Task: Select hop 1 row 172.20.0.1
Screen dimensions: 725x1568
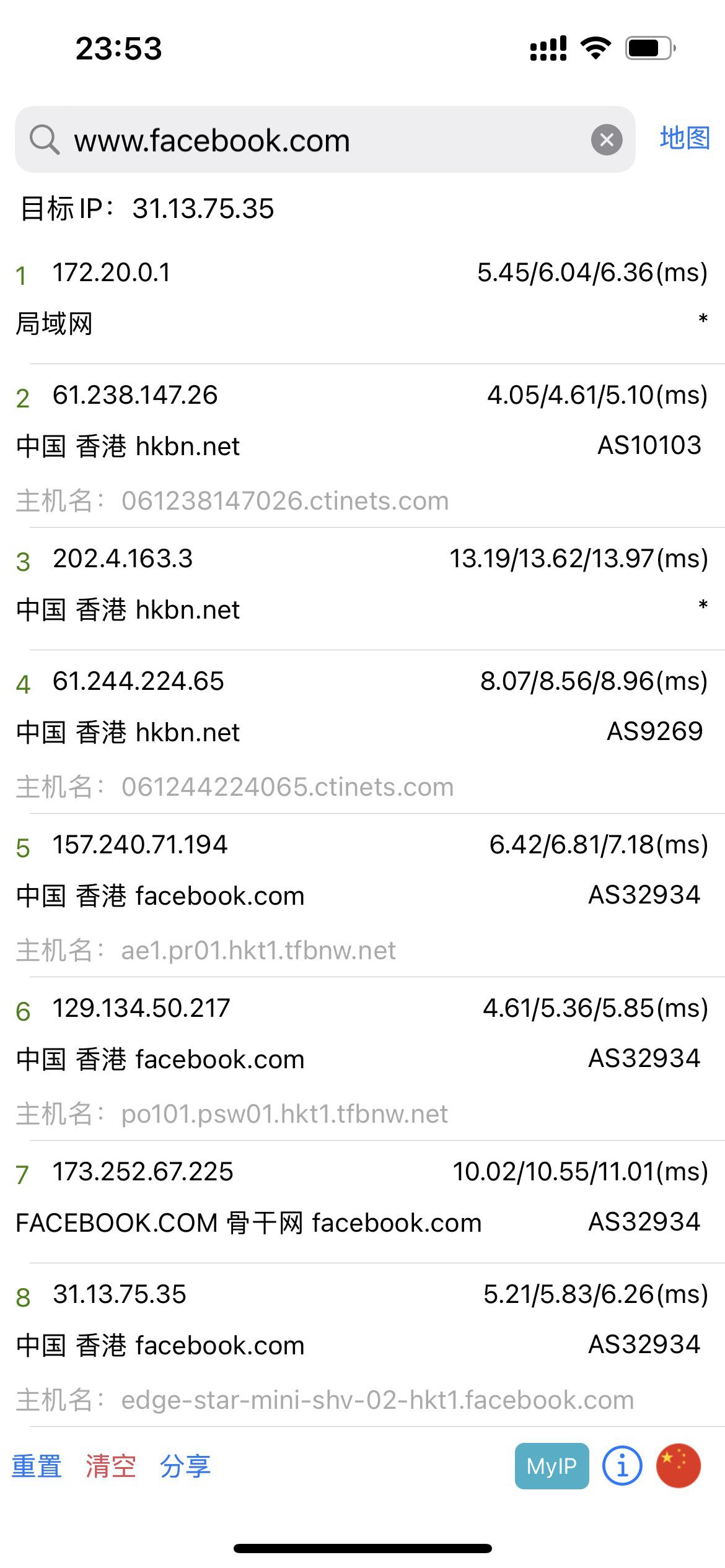Action: point(362,298)
